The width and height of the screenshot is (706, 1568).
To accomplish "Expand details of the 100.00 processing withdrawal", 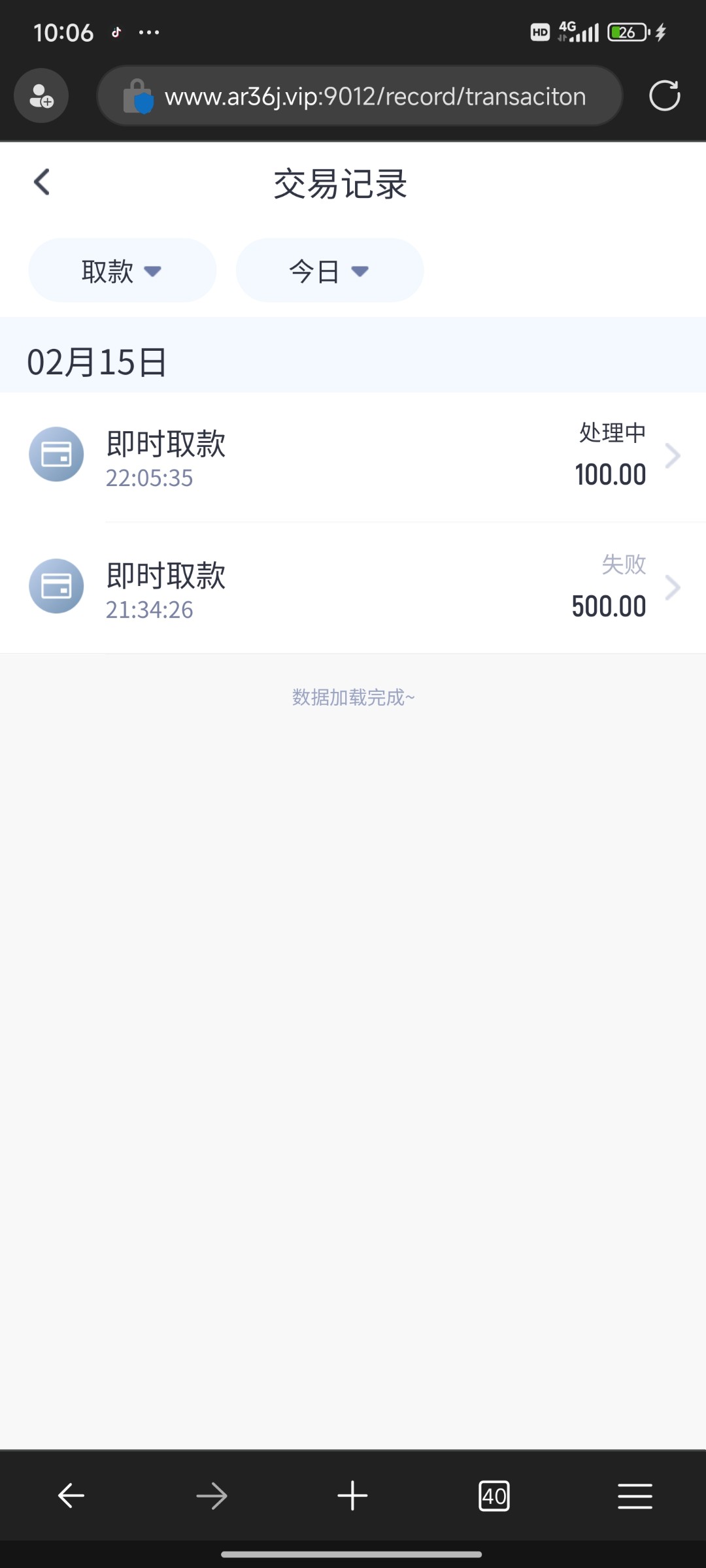I will pos(673,455).
